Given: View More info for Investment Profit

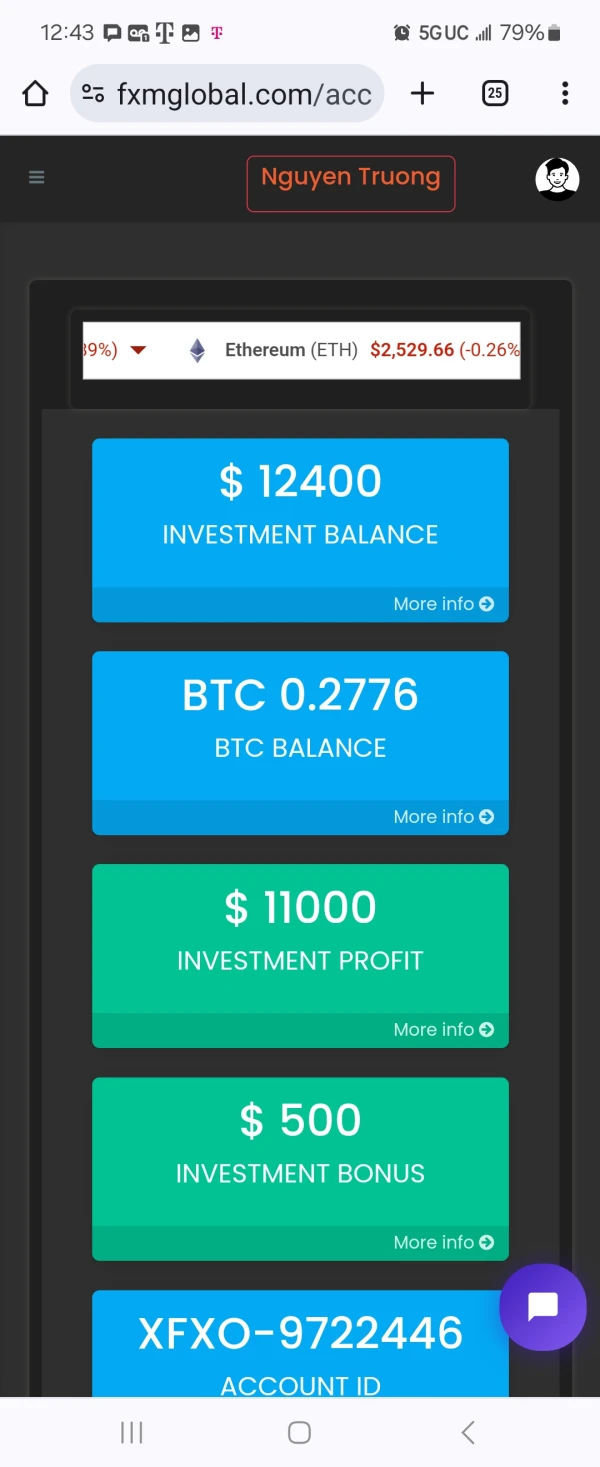Looking at the screenshot, I should pos(443,1030).
